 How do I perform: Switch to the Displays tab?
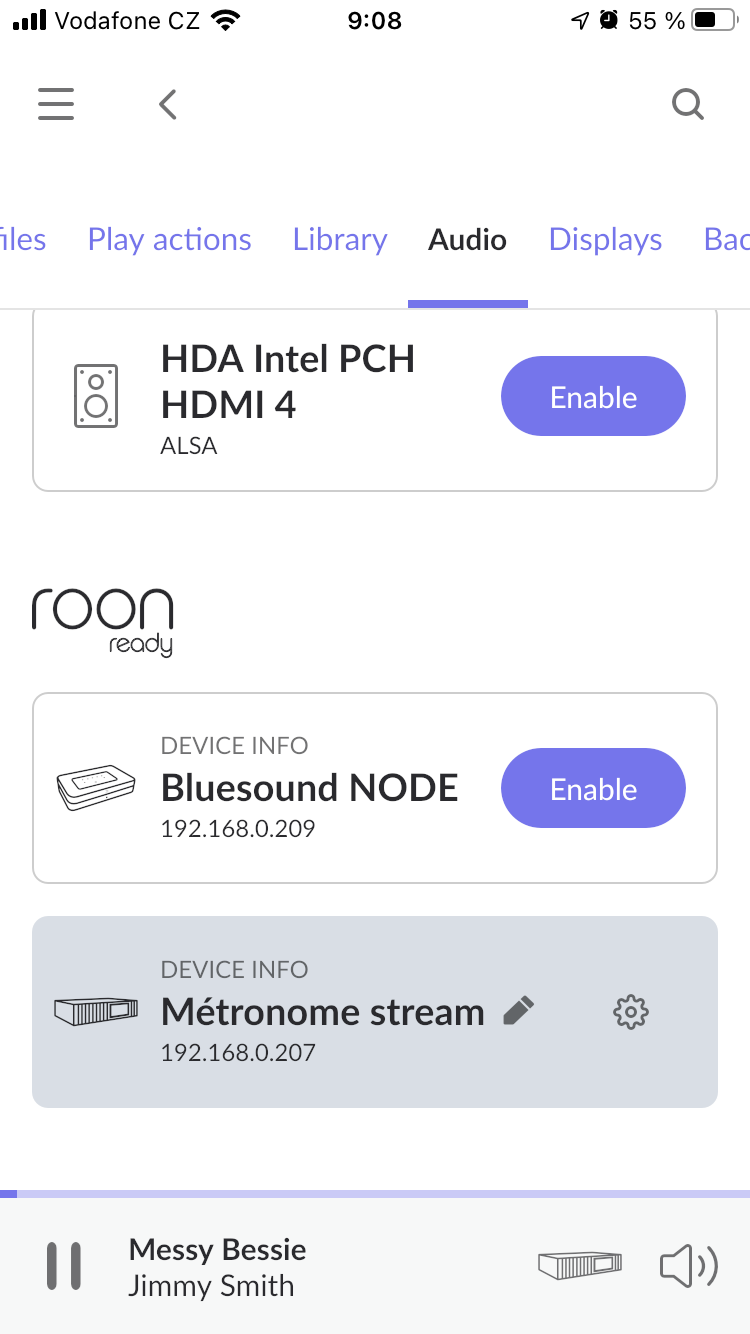pyautogui.click(x=606, y=240)
